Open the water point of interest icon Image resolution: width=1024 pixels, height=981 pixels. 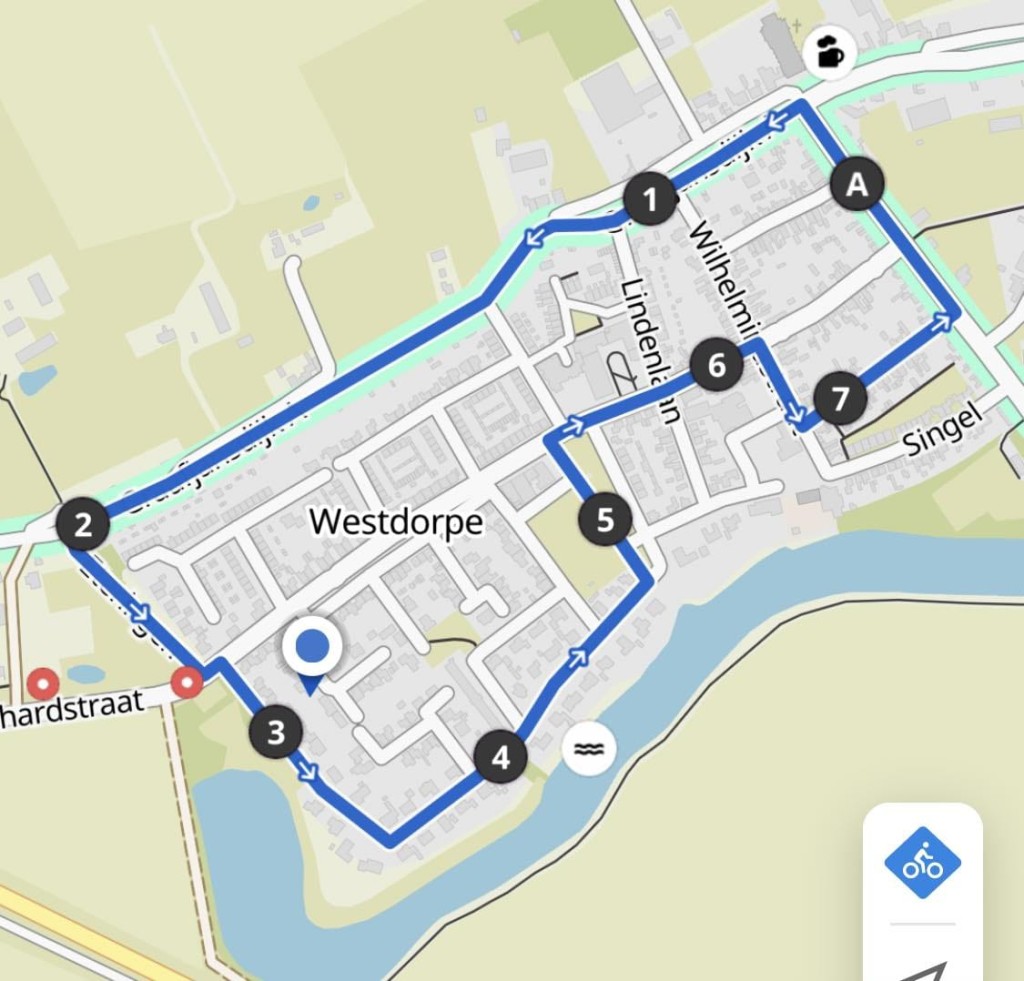tap(588, 747)
